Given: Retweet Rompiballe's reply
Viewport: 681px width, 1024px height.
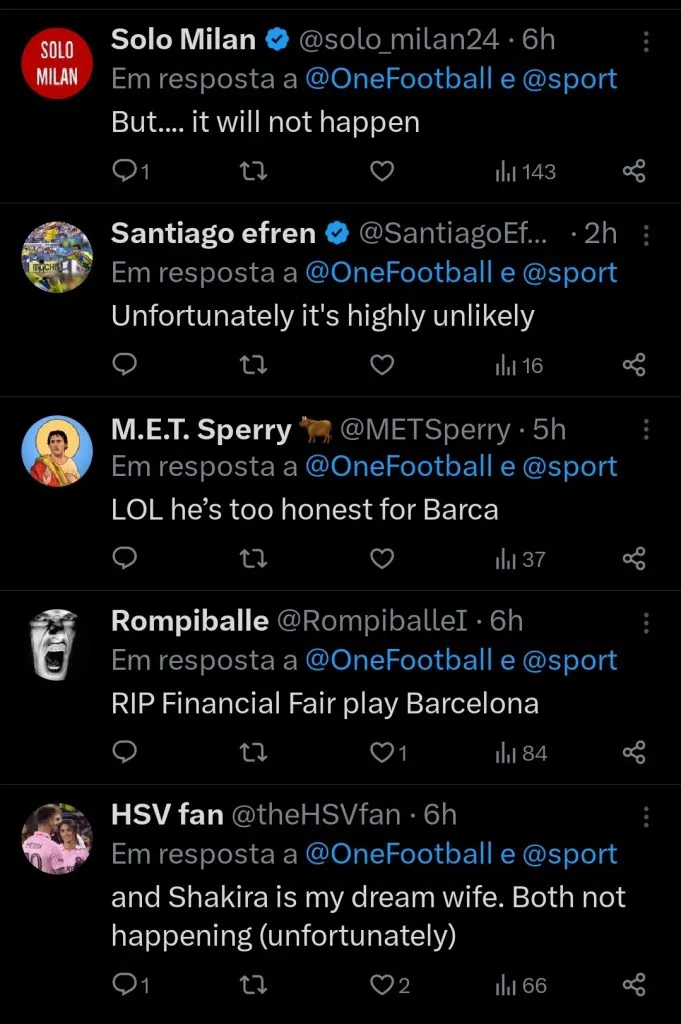Looking at the screenshot, I should [254, 753].
